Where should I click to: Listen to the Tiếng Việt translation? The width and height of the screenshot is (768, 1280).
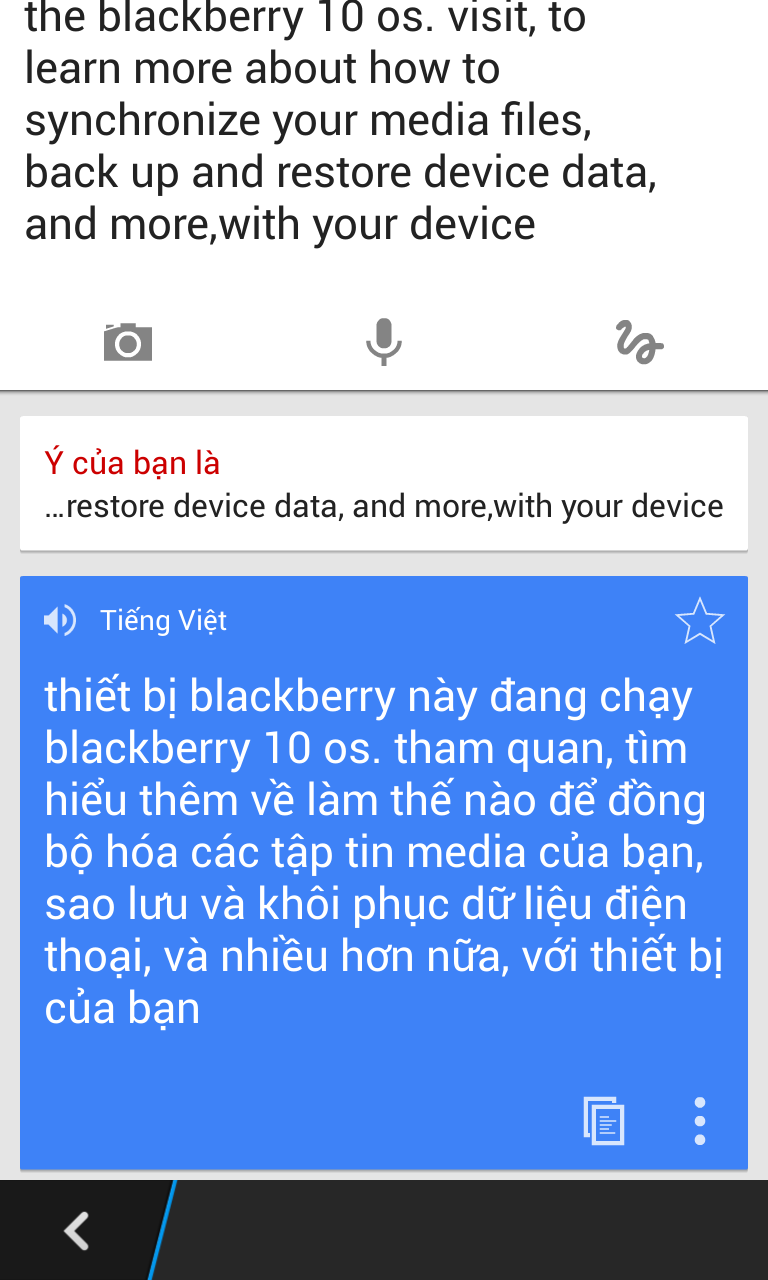pyautogui.click(x=60, y=621)
